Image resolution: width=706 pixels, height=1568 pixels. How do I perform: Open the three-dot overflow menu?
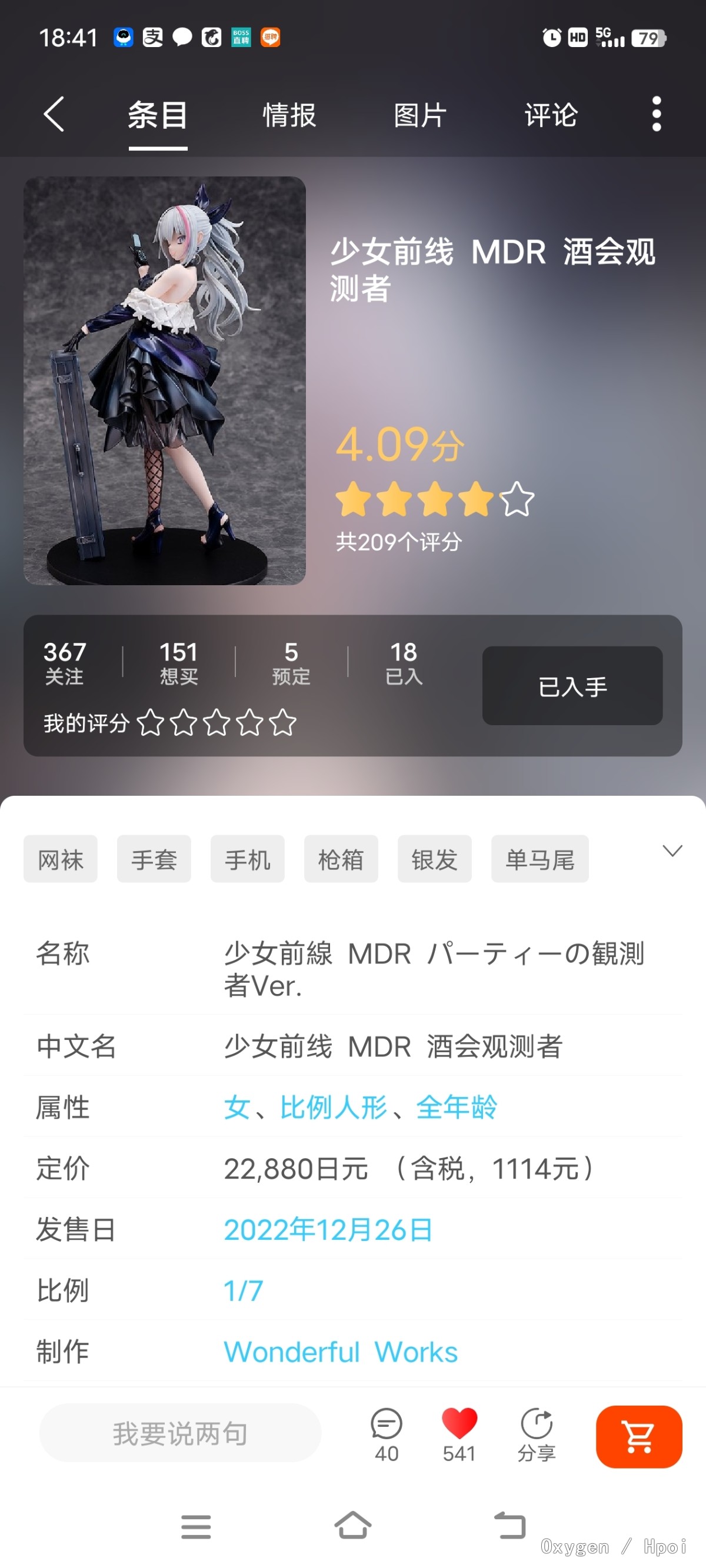click(x=656, y=114)
